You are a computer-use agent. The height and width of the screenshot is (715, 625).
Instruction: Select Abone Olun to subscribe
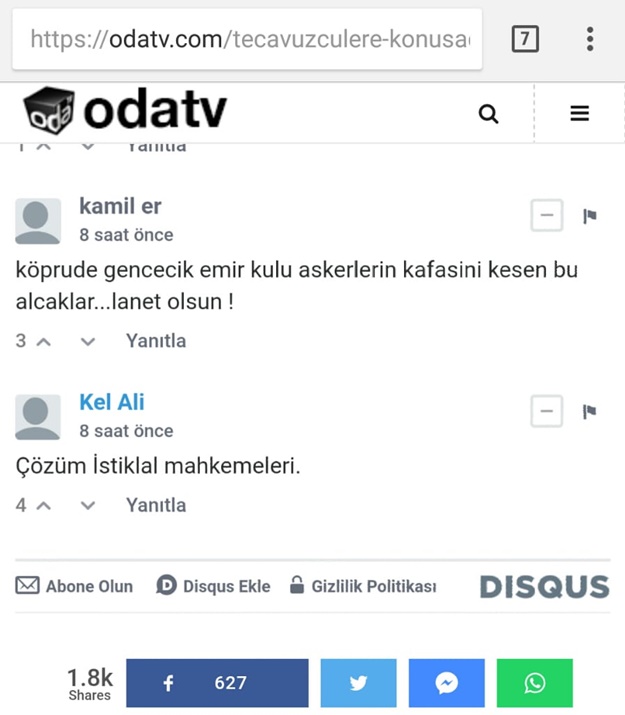point(75,586)
